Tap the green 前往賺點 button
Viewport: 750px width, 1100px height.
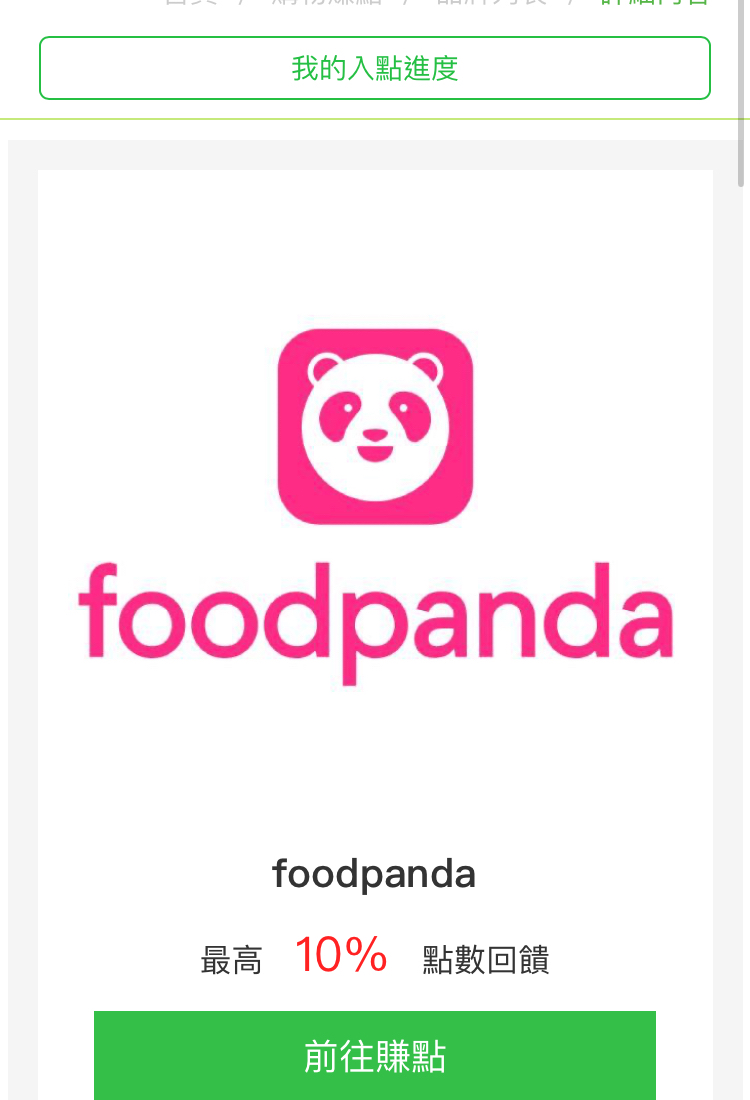(375, 1056)
